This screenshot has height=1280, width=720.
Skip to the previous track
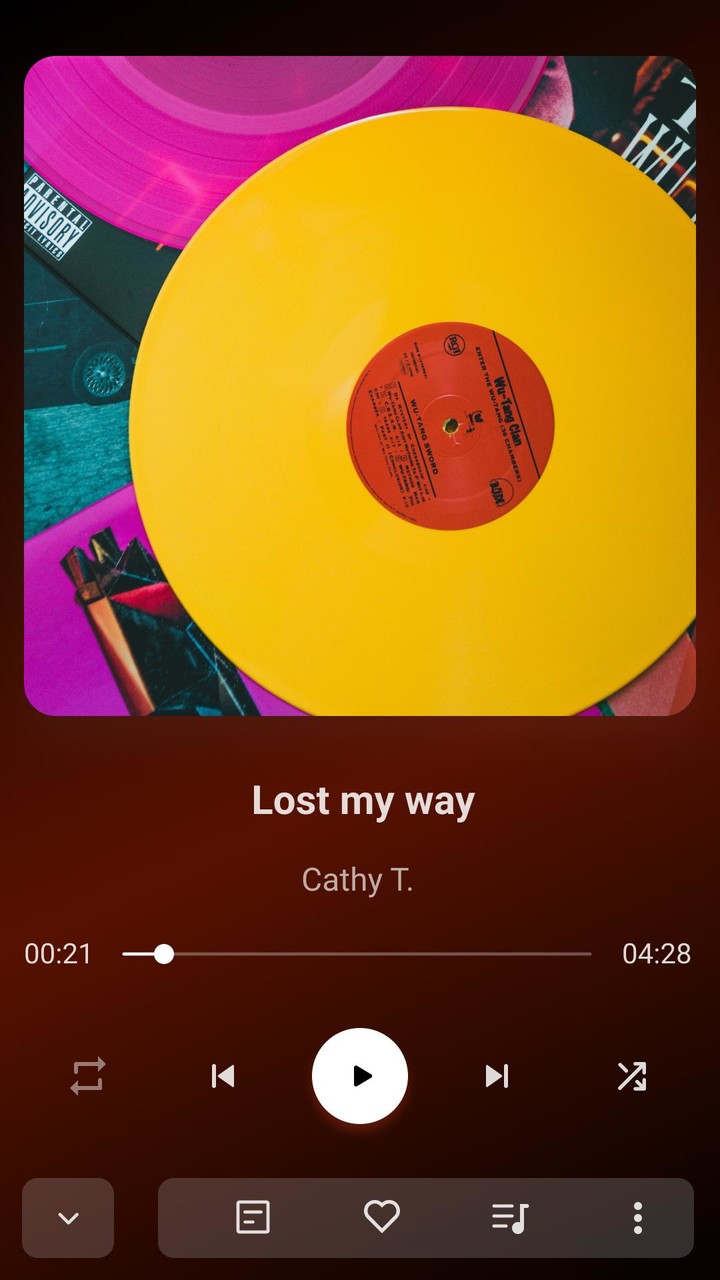223,1076
